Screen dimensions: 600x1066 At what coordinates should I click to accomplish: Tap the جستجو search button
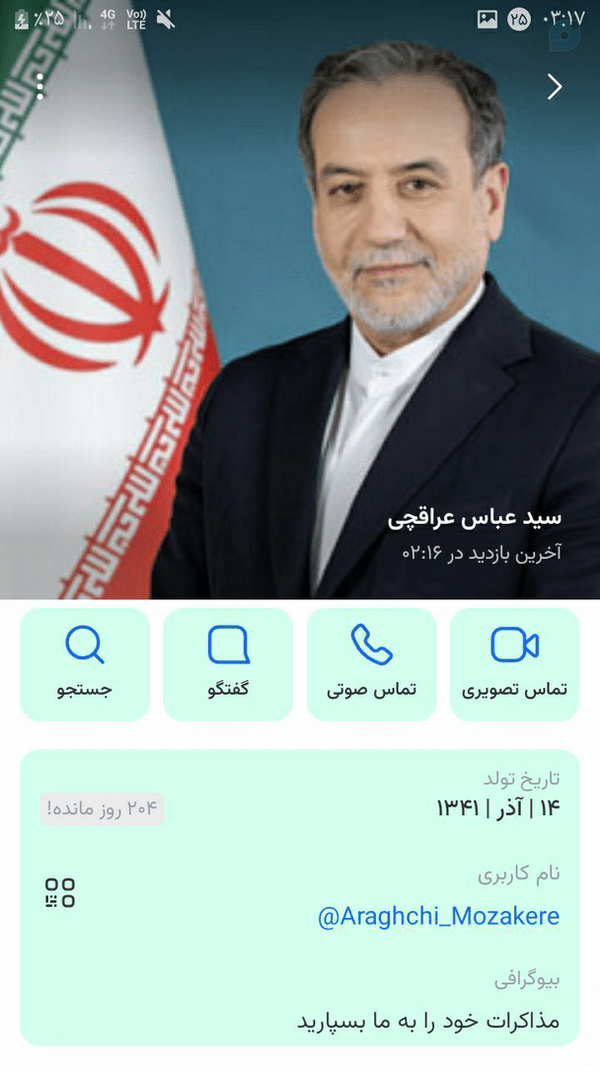(84, 664)
